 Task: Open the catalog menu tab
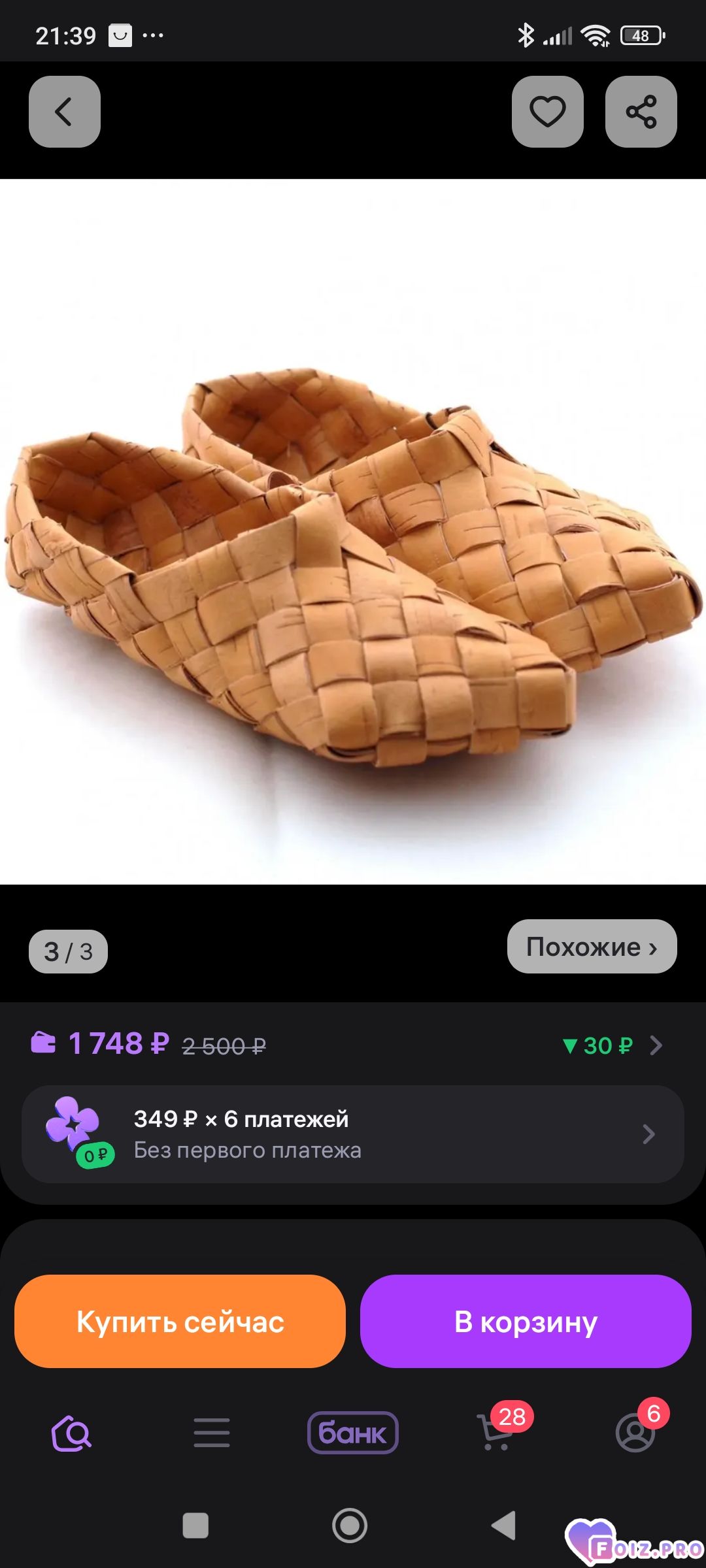(212, 1433)
